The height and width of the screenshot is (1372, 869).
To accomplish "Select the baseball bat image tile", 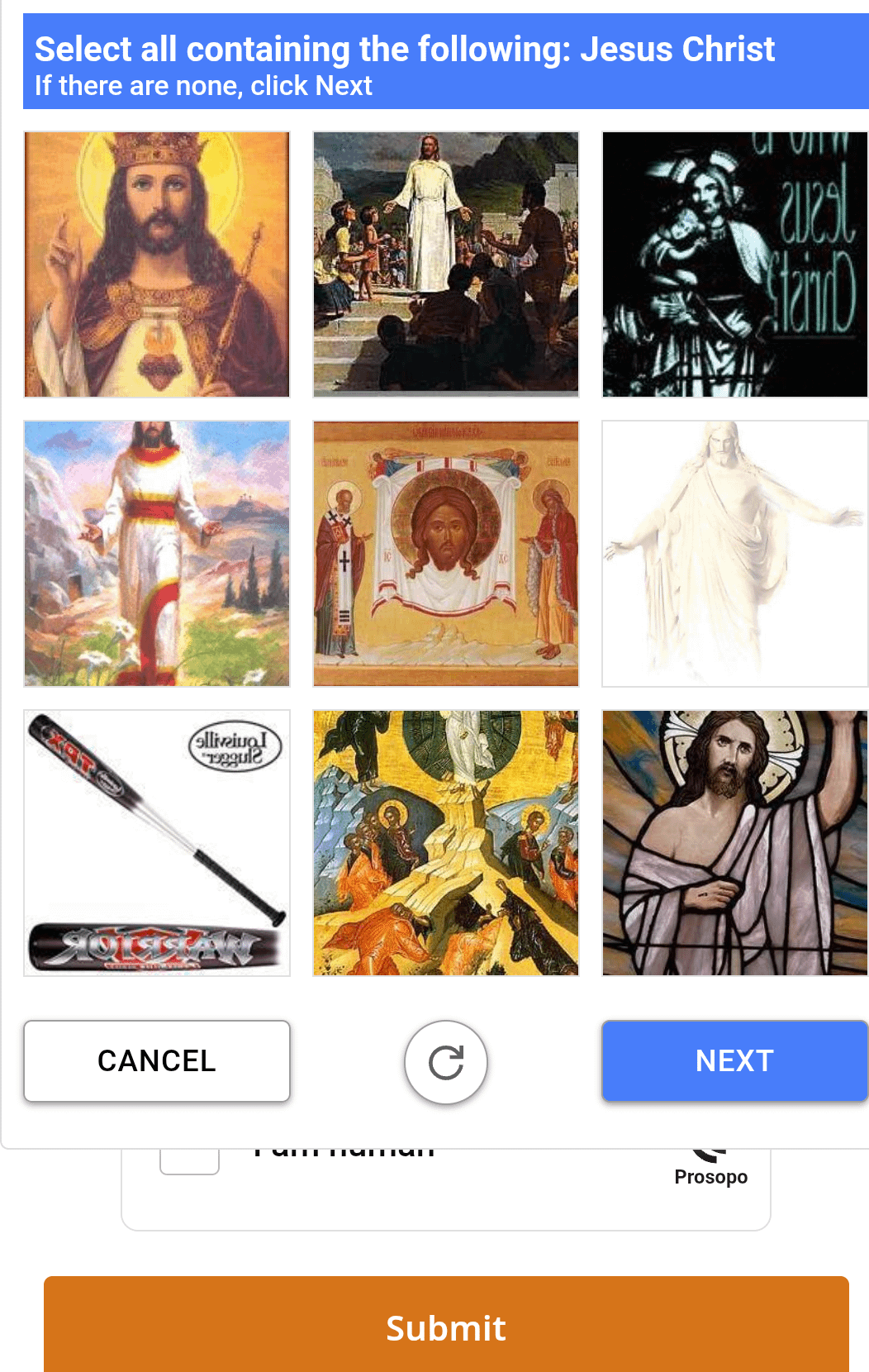I will (157, 843).
